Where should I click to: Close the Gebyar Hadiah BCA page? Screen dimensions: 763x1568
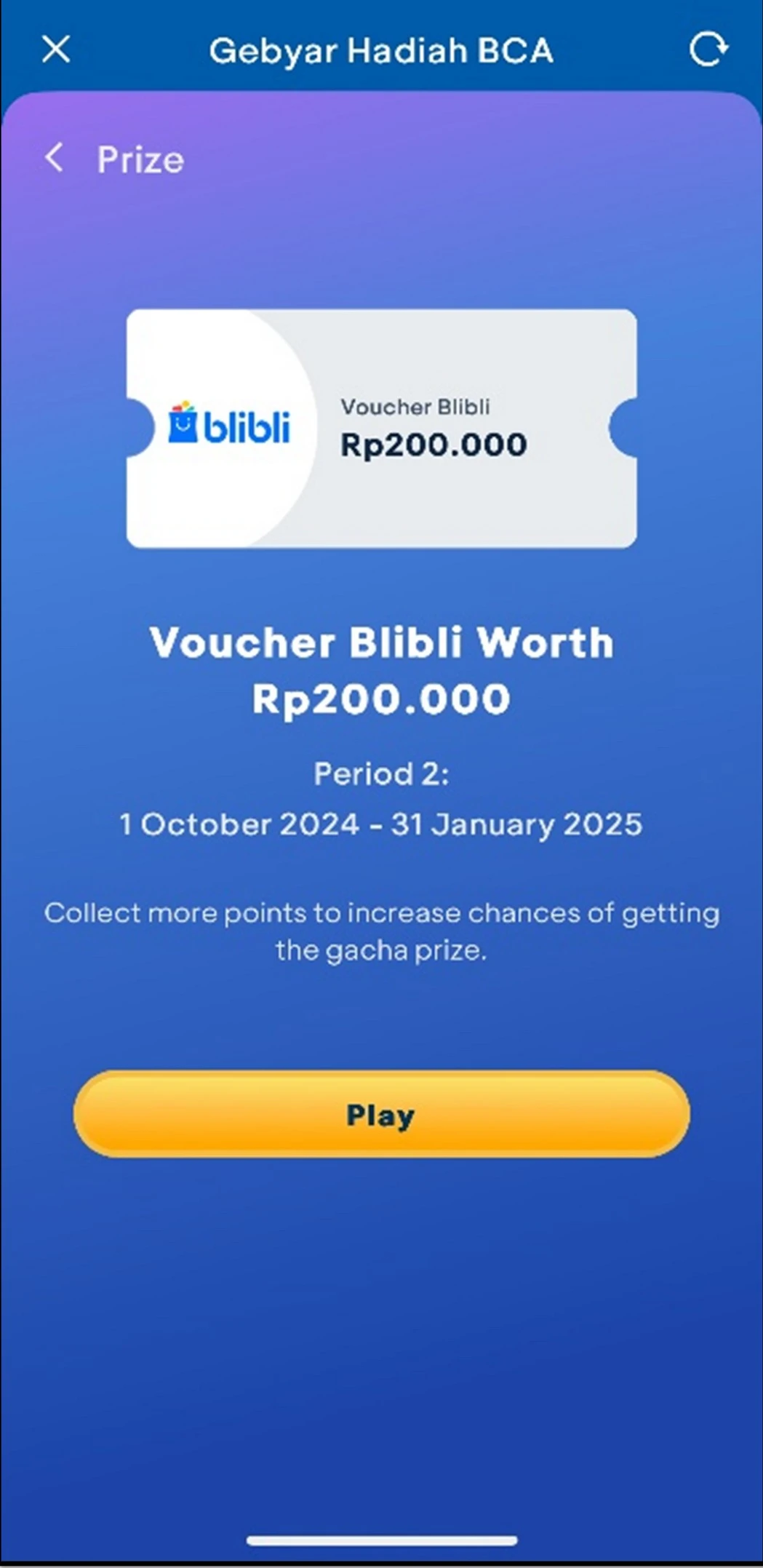pyautogui.click(x=56, y=49)
